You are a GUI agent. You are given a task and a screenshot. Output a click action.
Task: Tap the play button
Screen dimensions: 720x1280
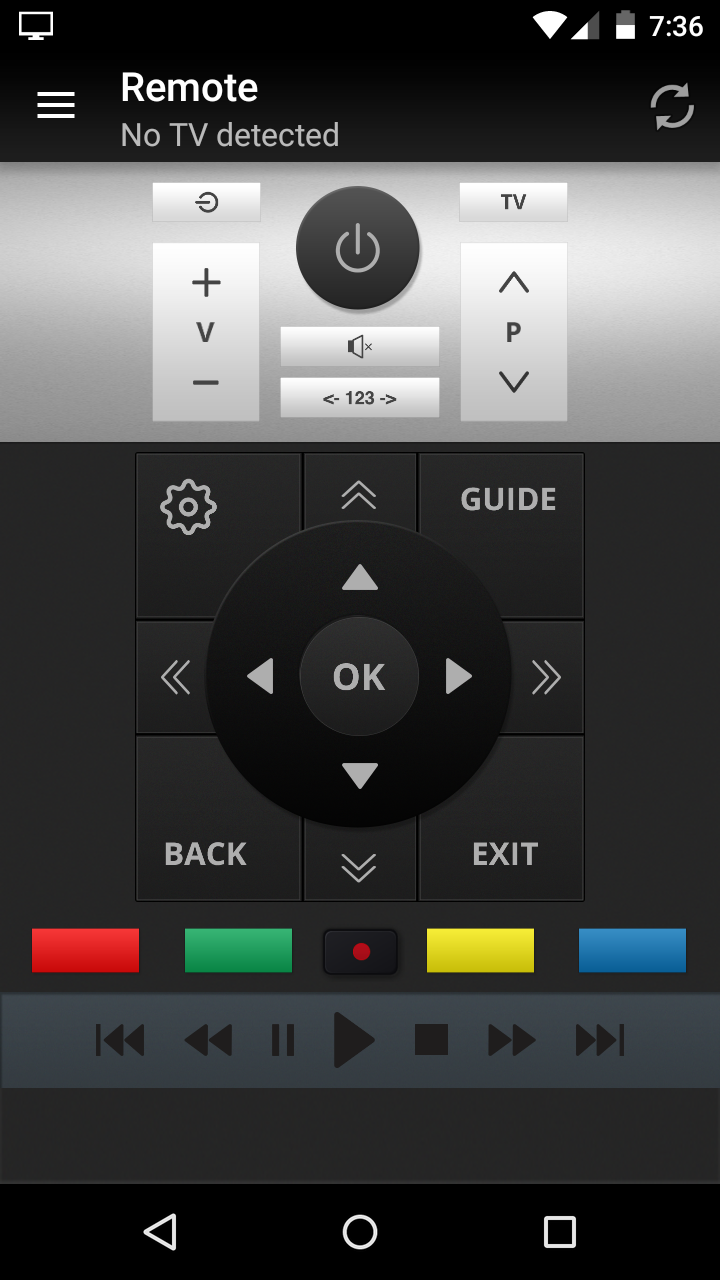tap(354, 1040)
